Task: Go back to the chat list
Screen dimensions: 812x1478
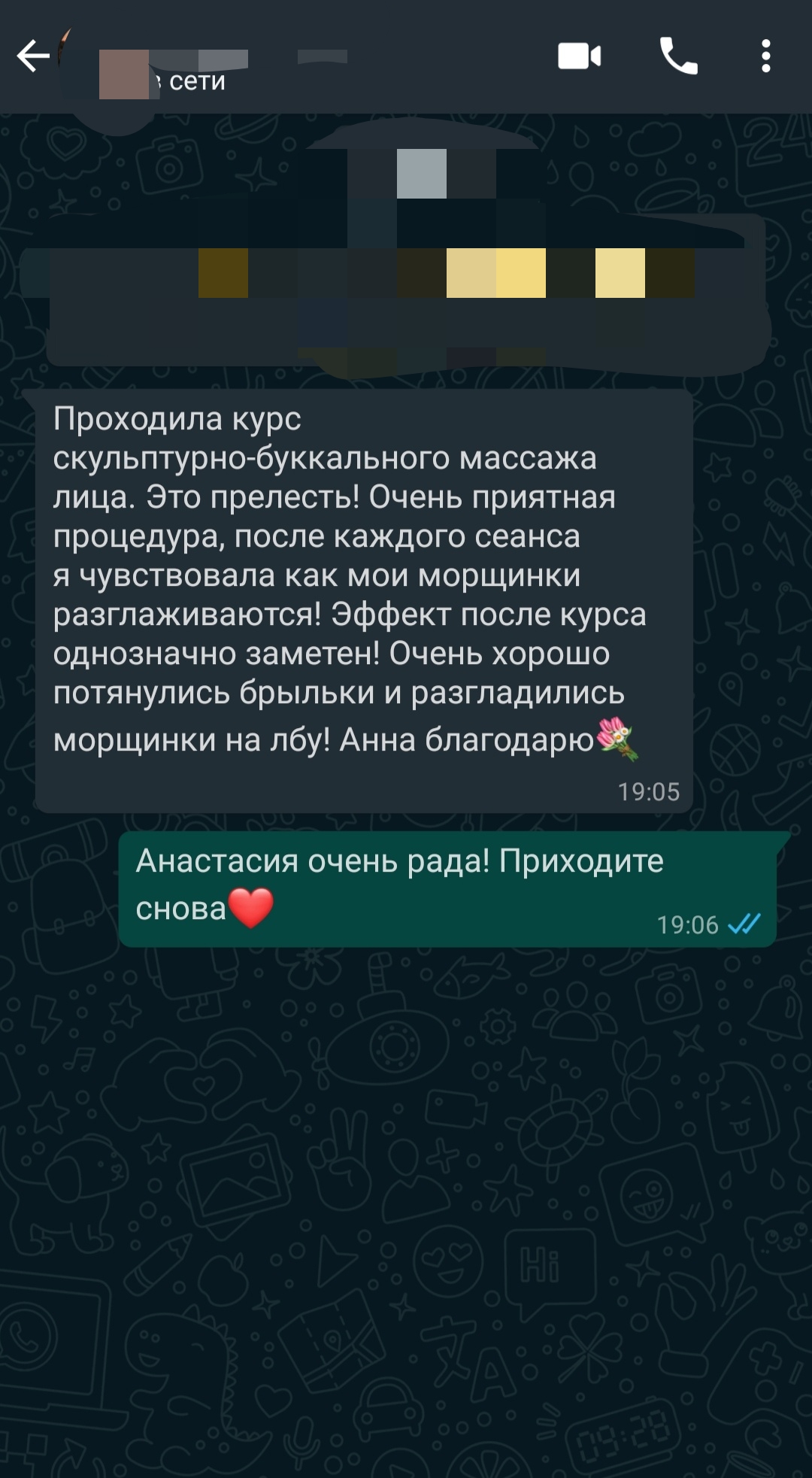Action: (33, 56)
